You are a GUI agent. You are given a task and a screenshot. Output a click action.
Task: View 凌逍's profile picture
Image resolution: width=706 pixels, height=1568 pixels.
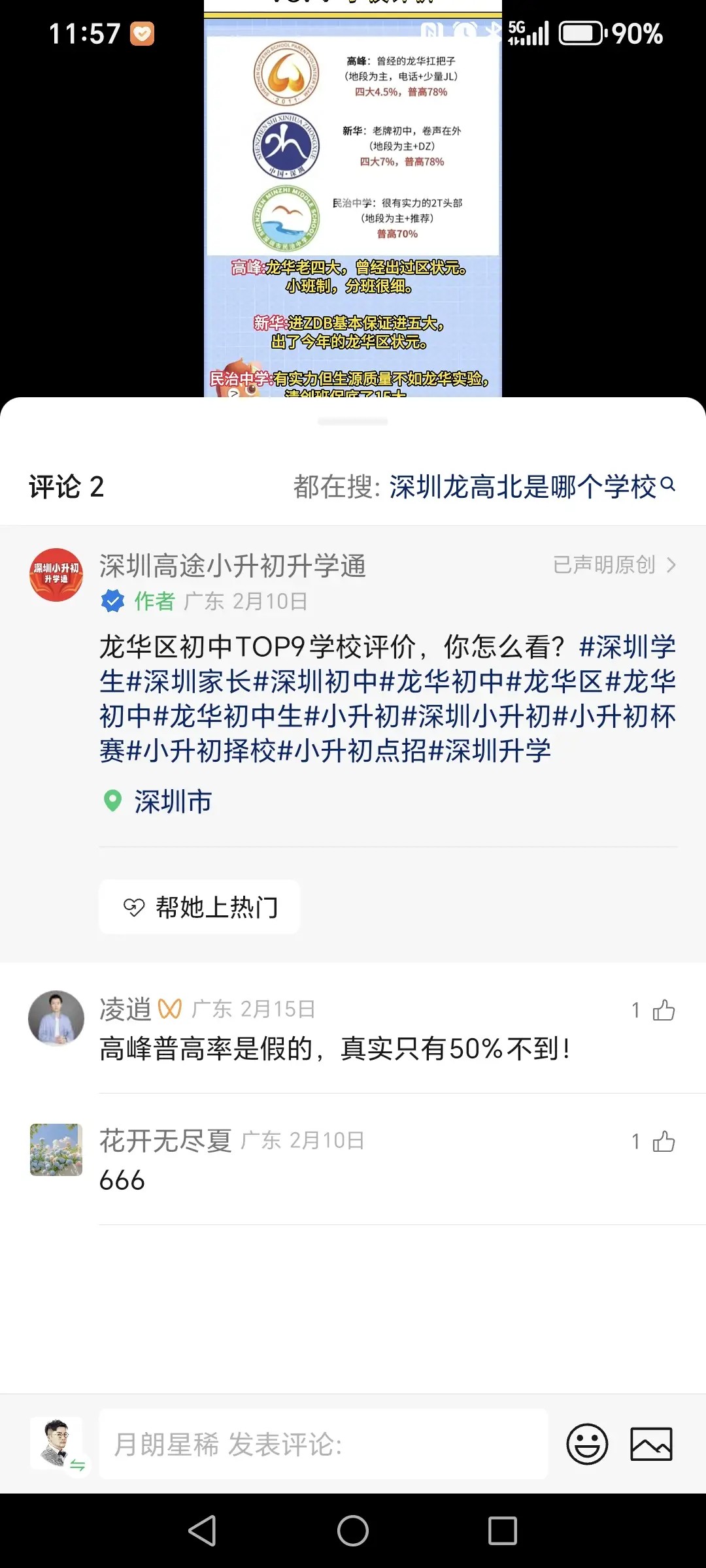[56, 1018]
